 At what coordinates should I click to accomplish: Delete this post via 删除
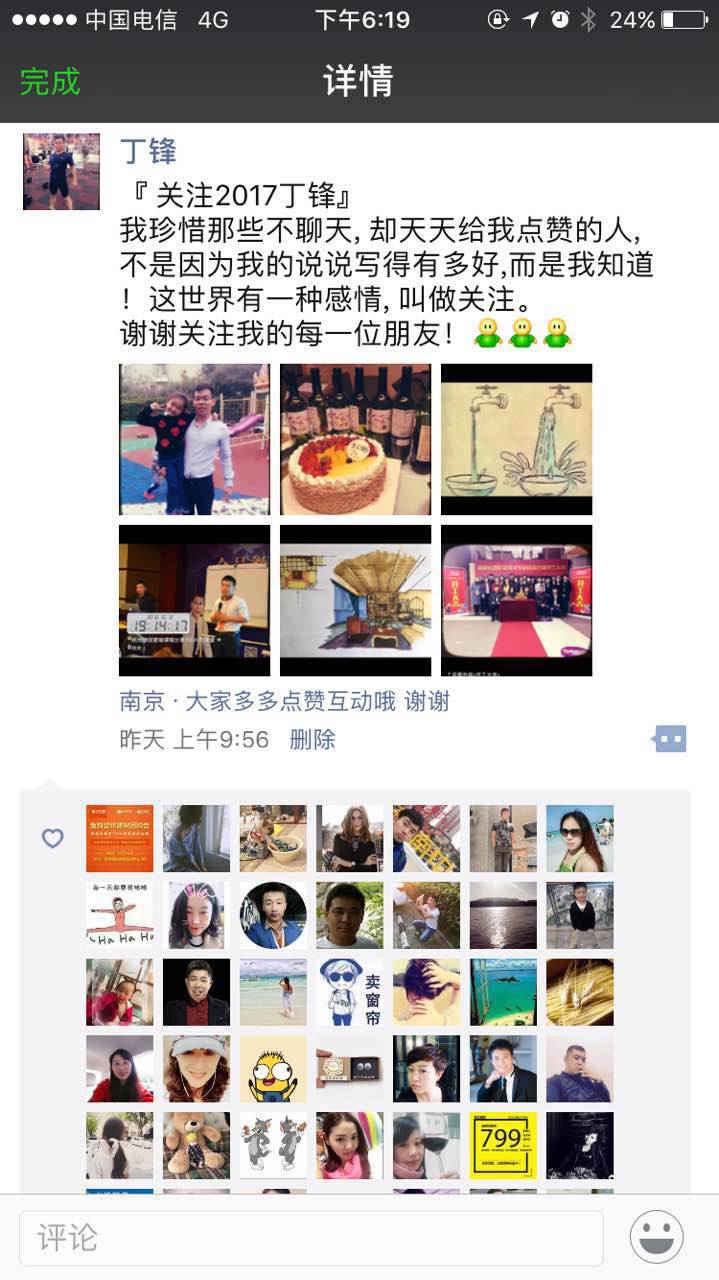point(312,739)
